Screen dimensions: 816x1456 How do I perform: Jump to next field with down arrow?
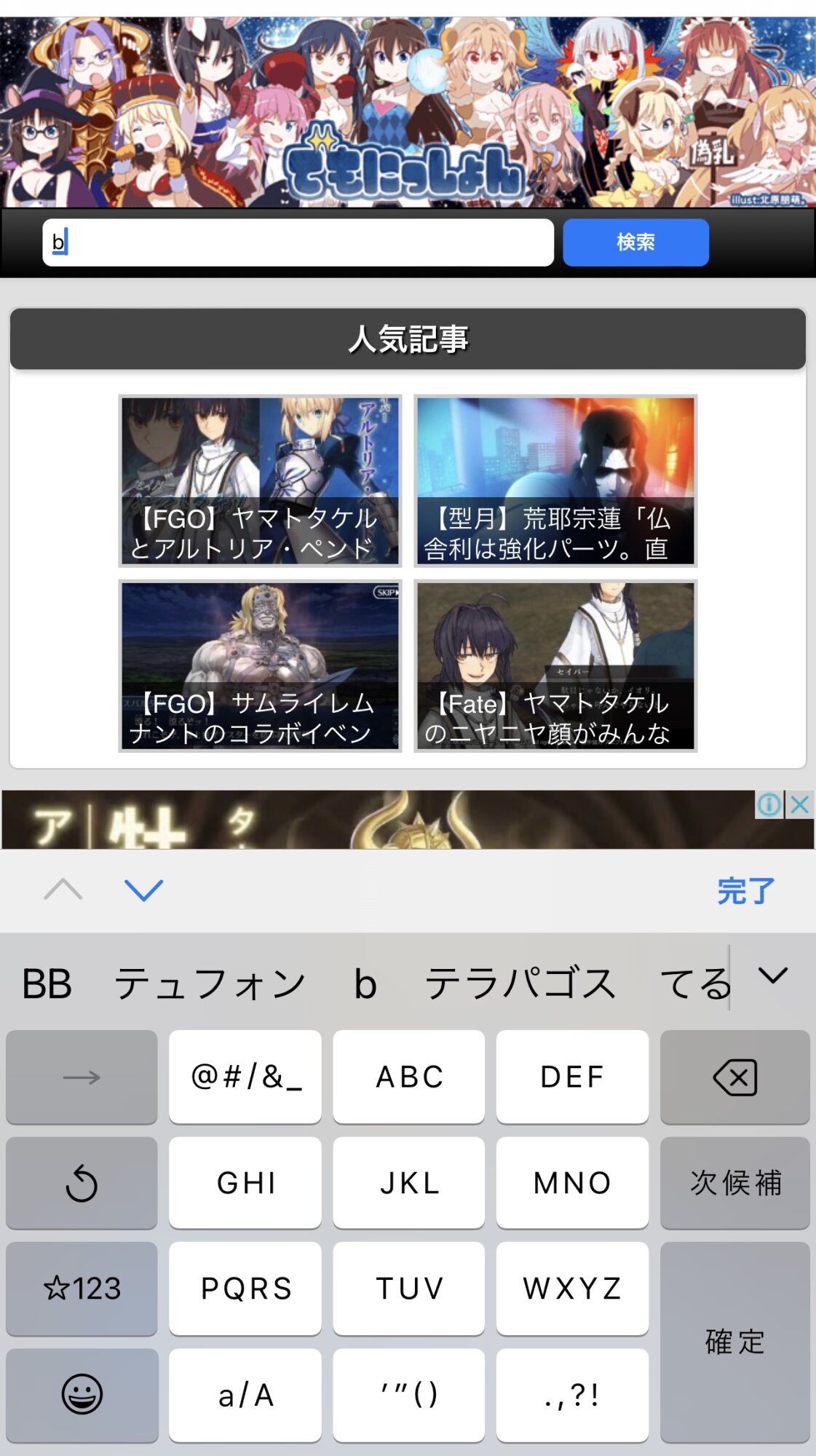pyautogui.click(x=143, y=890)
